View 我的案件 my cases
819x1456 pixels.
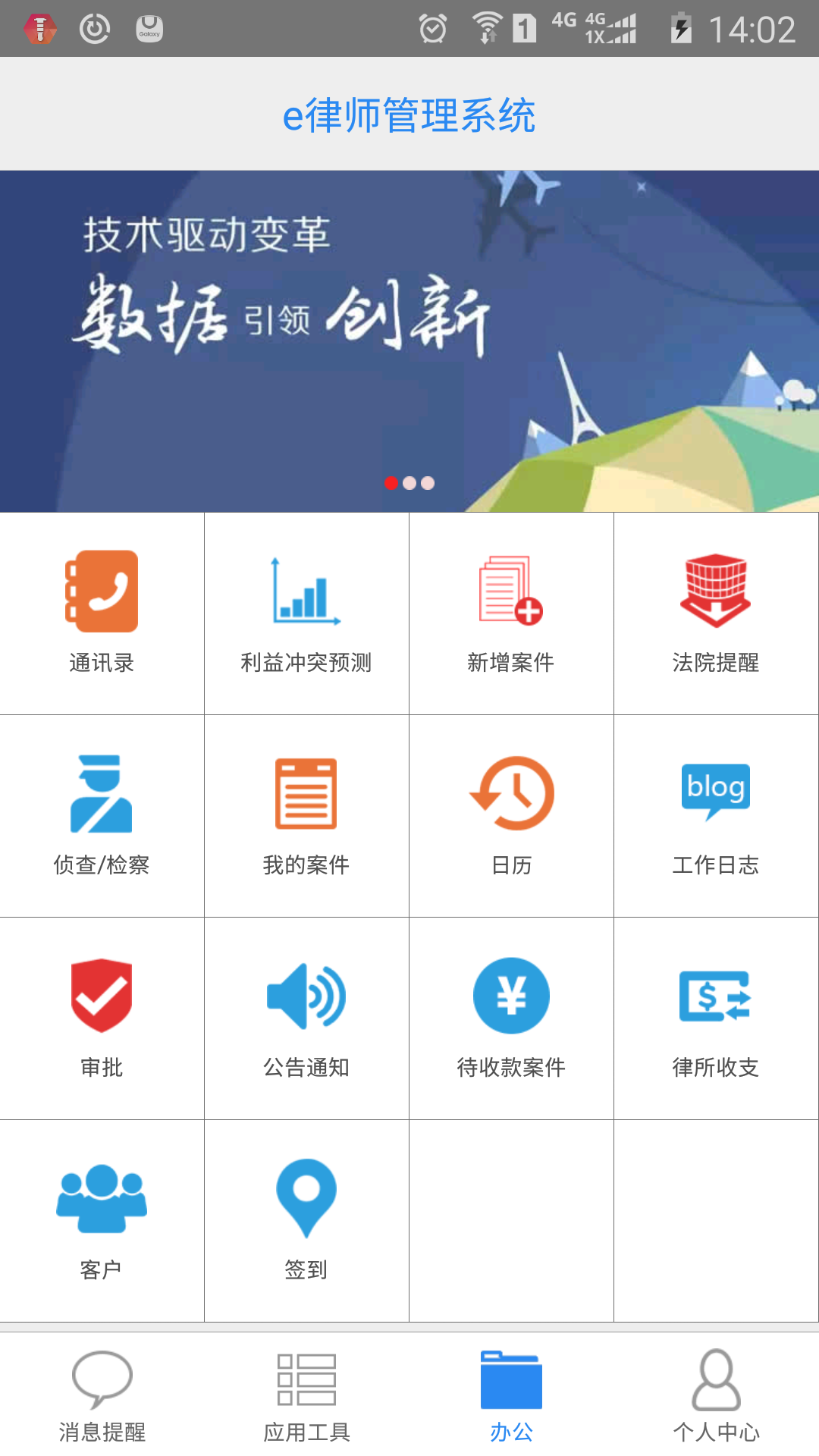click(x=306, y=815)
